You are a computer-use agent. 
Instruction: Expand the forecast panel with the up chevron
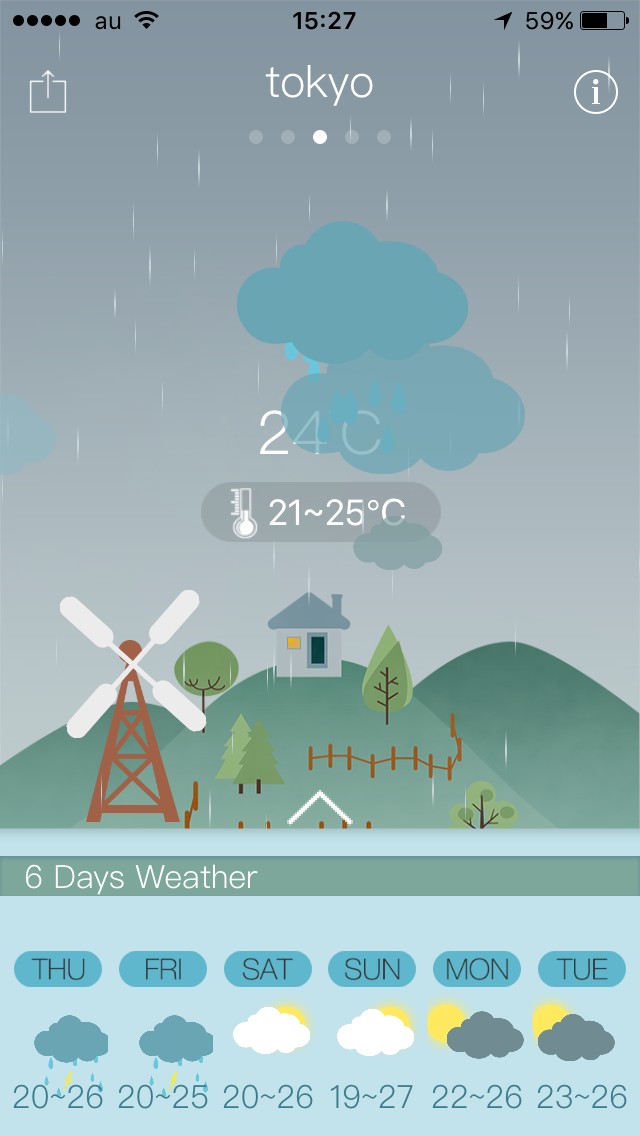coord(319,808)
